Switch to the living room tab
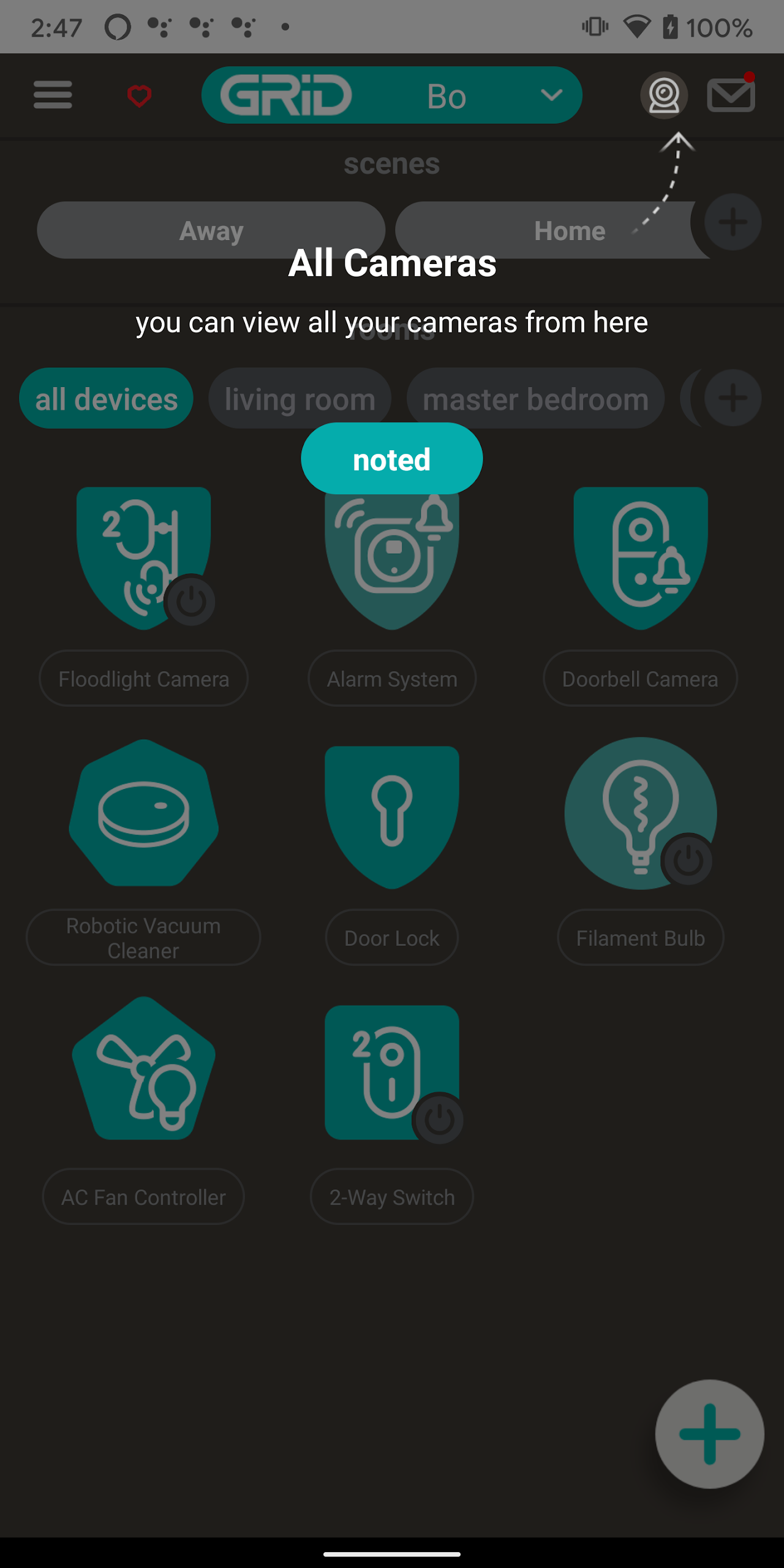Screen dimensions: 784x1568 300,398
